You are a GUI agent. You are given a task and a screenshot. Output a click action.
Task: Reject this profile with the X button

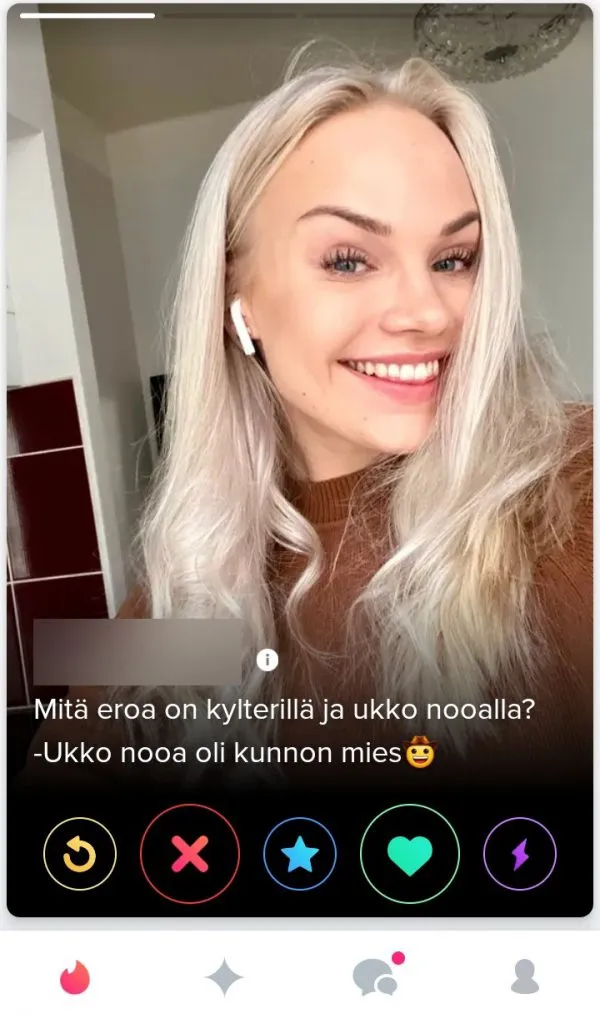189,854
